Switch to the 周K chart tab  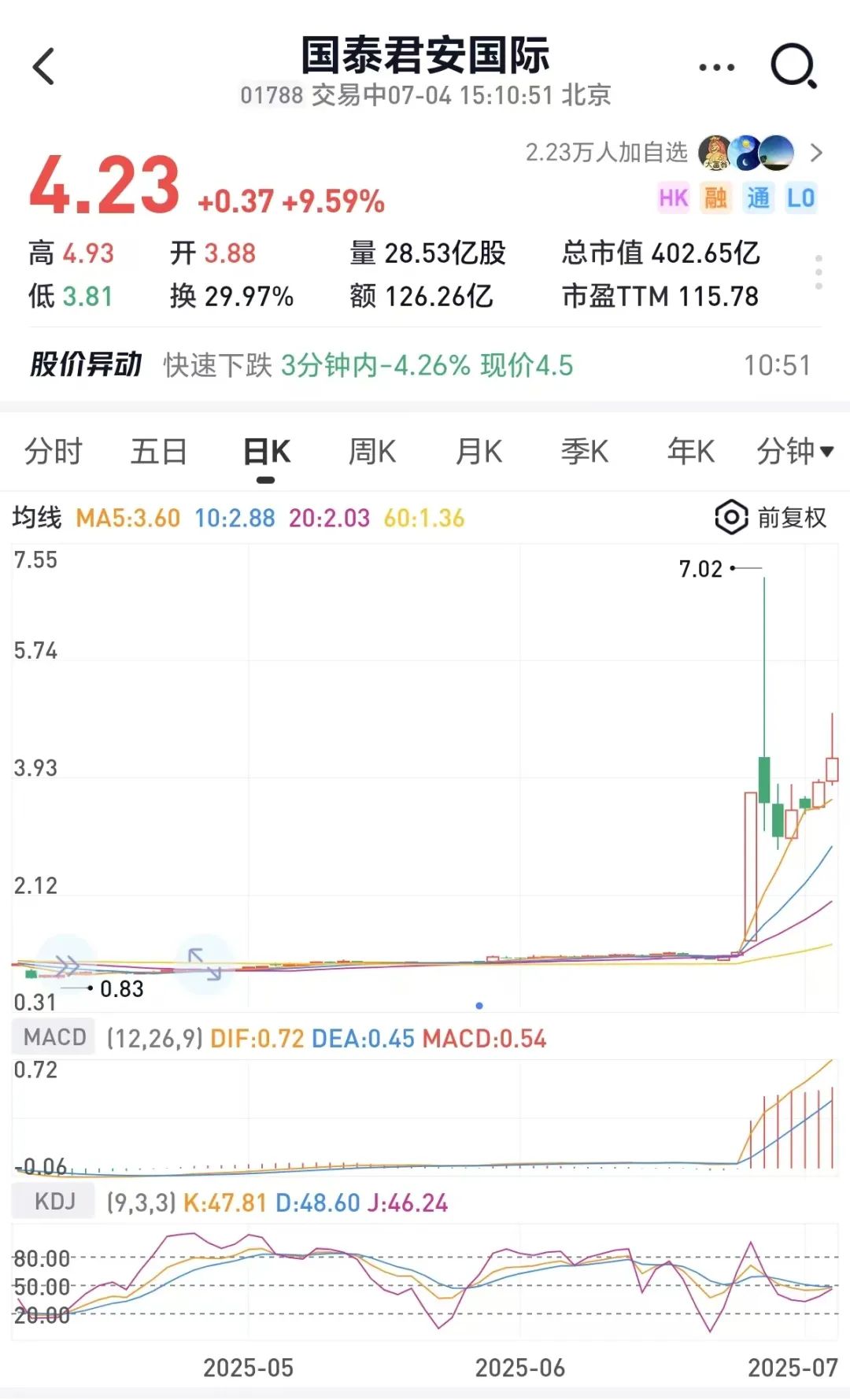coord(372,452)
